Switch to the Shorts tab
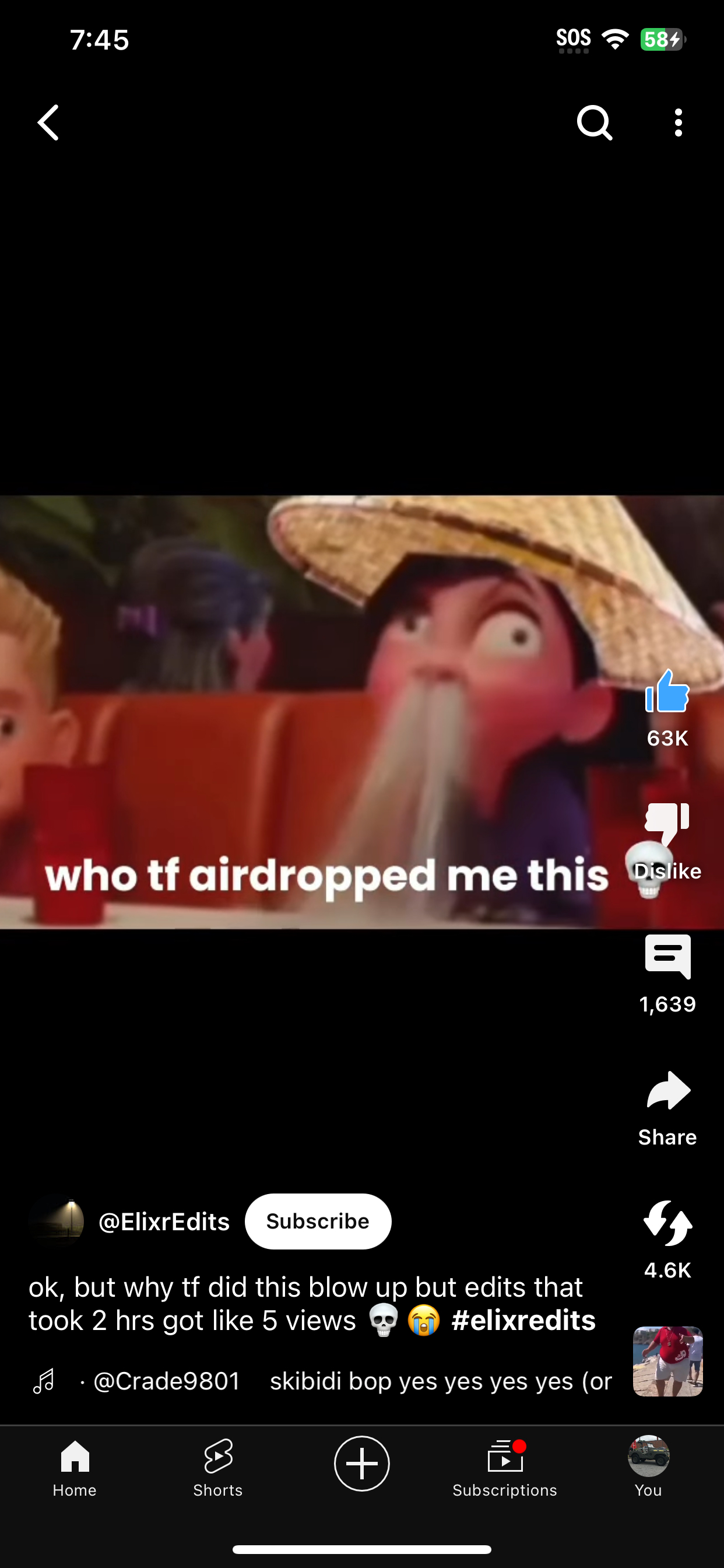Viewport: 724px width, 1568px height. (x=218, y=1467)
